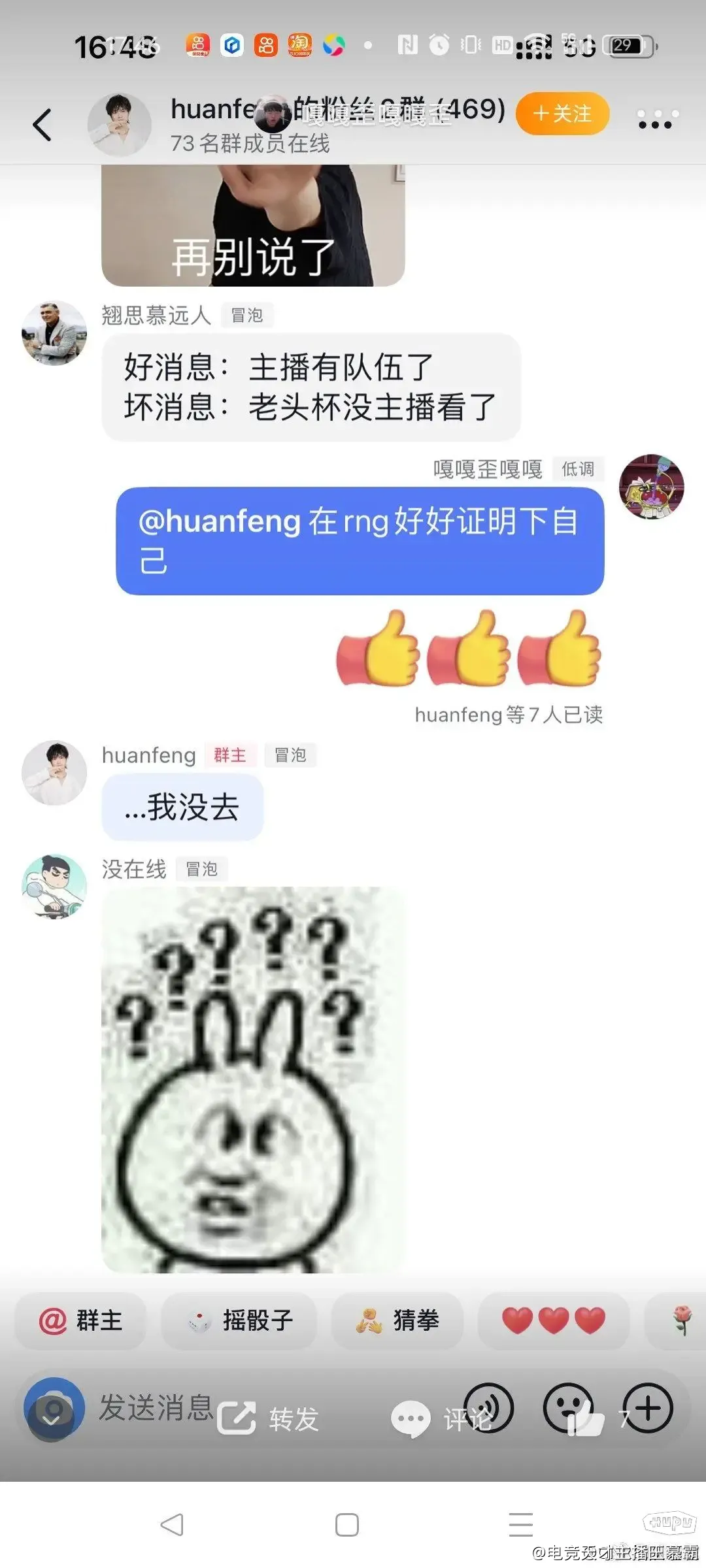
Task: Start rock-paper-scissors via 猜拳
Action: pyautogui.click(x=397, y=1321)
